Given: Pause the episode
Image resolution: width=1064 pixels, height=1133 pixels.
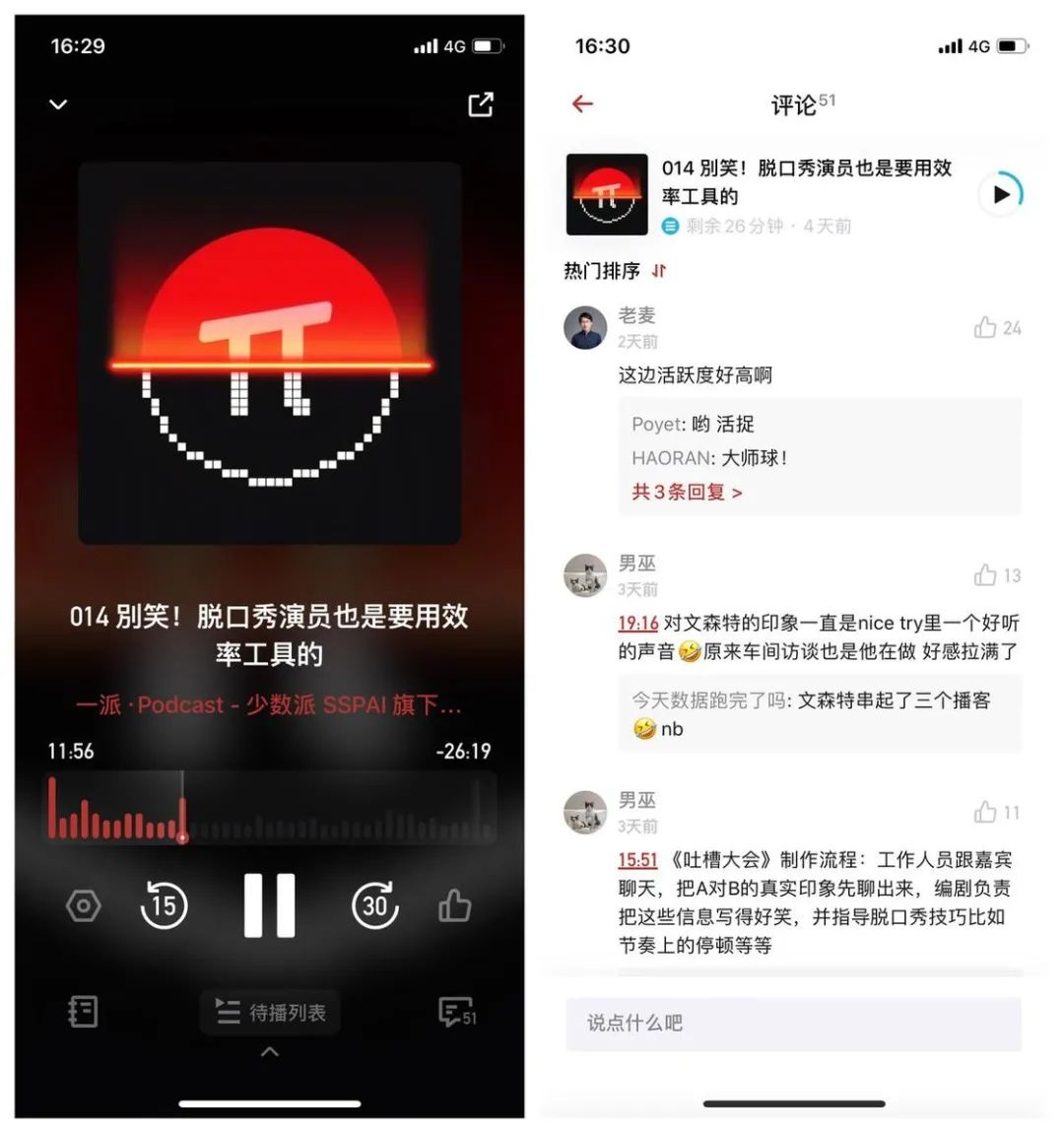Looking at the screenshot, I should point(269,904).
